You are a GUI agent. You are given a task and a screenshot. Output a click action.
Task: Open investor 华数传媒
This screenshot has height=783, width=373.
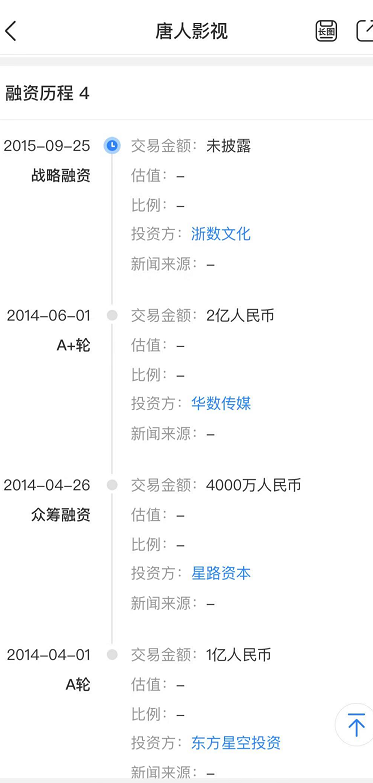221,403
